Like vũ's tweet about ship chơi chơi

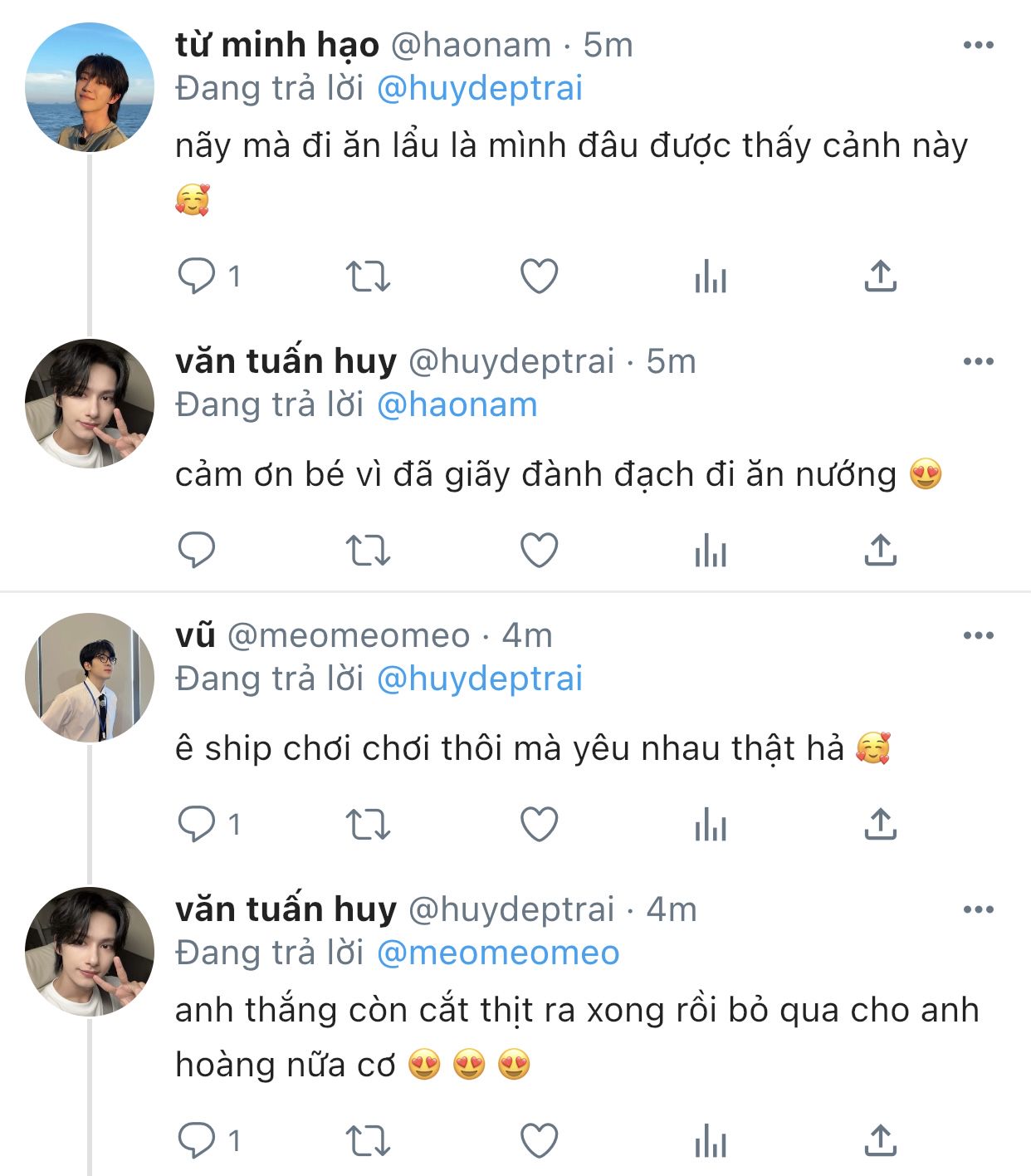tap(539, 825)
